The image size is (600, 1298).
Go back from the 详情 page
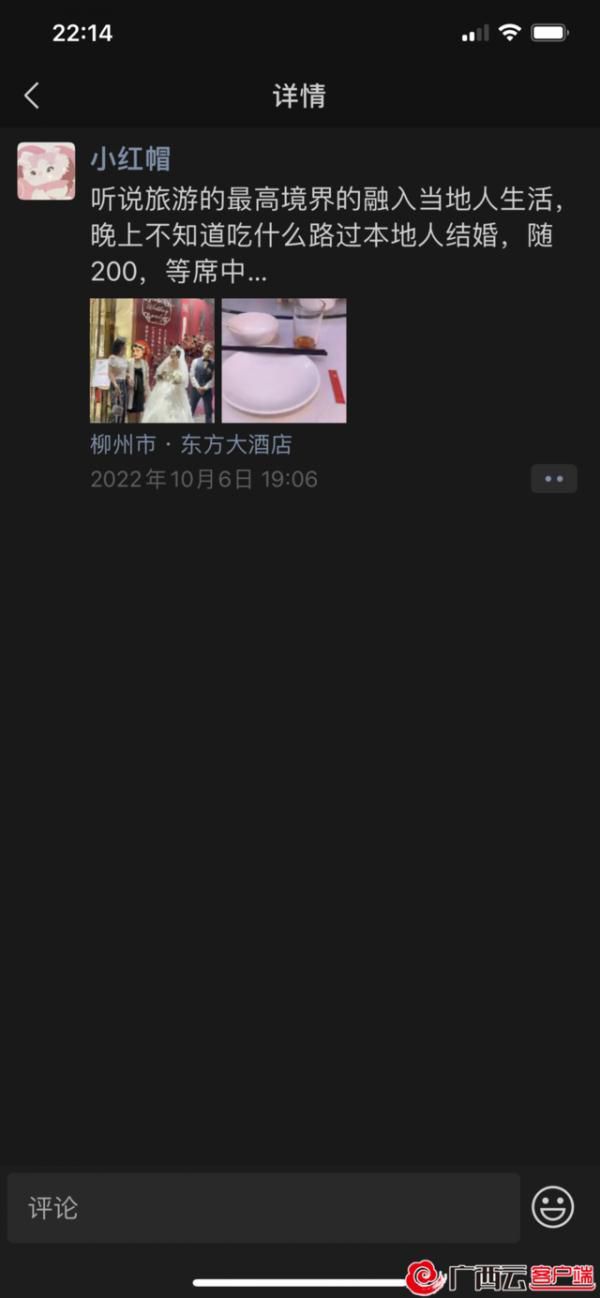[x=32, y=96]
